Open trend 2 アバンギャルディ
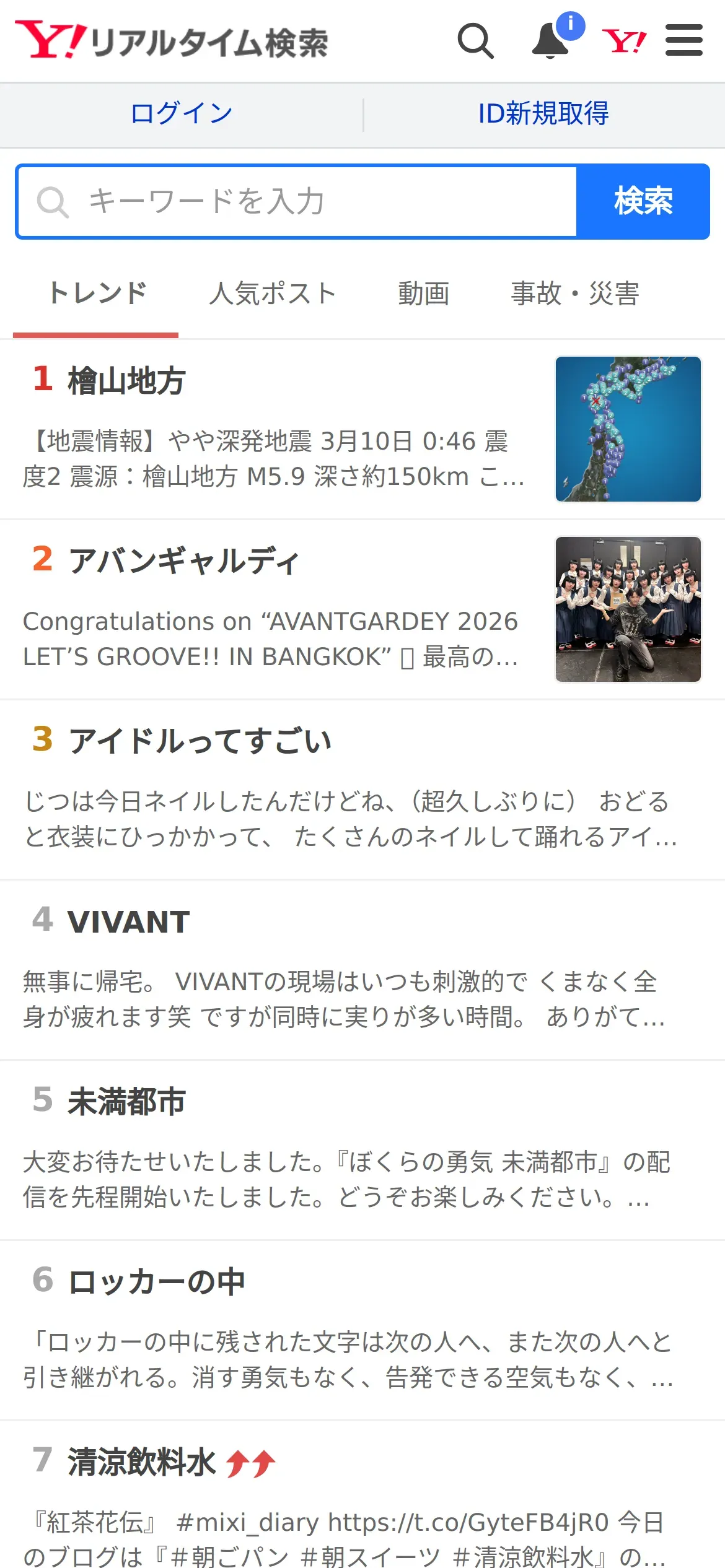Viewport: 725px width, 1568px height. [x=362, y=609]
